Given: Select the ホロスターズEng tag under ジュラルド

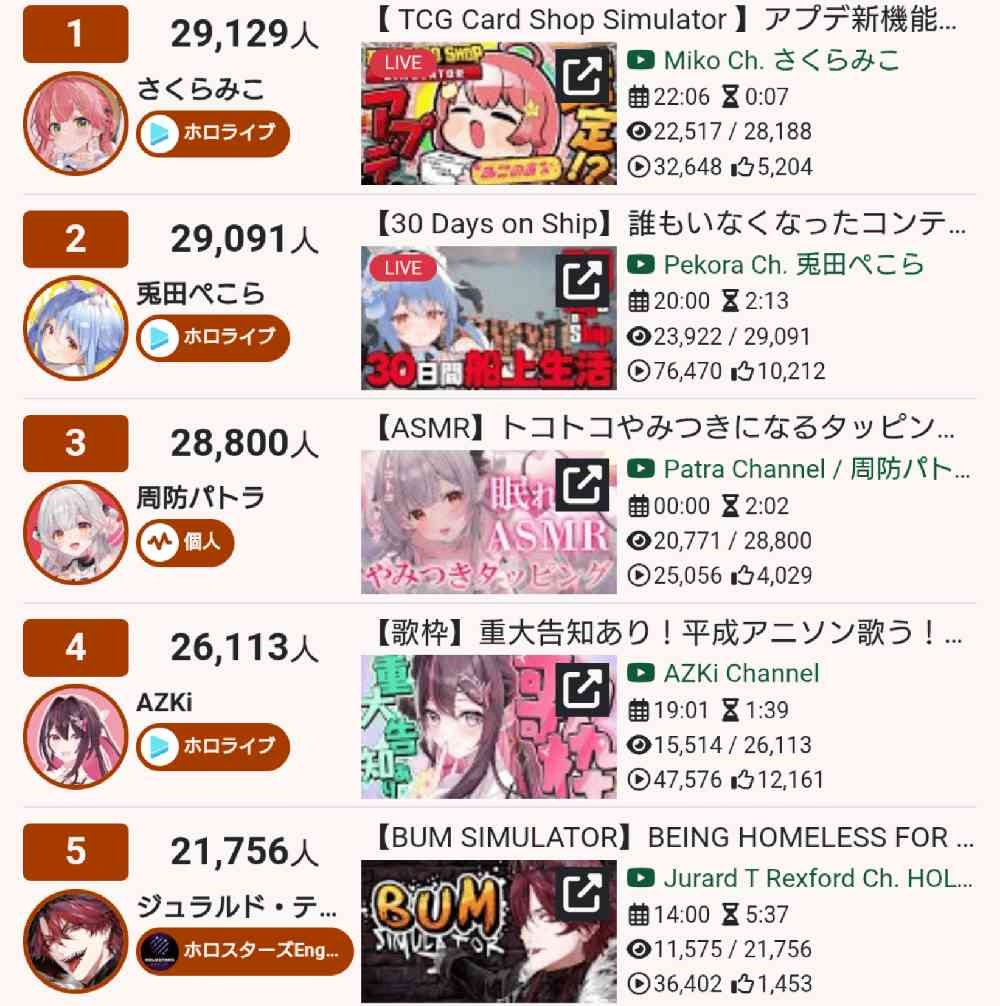Looking at the screenshot, I should 245,951.
